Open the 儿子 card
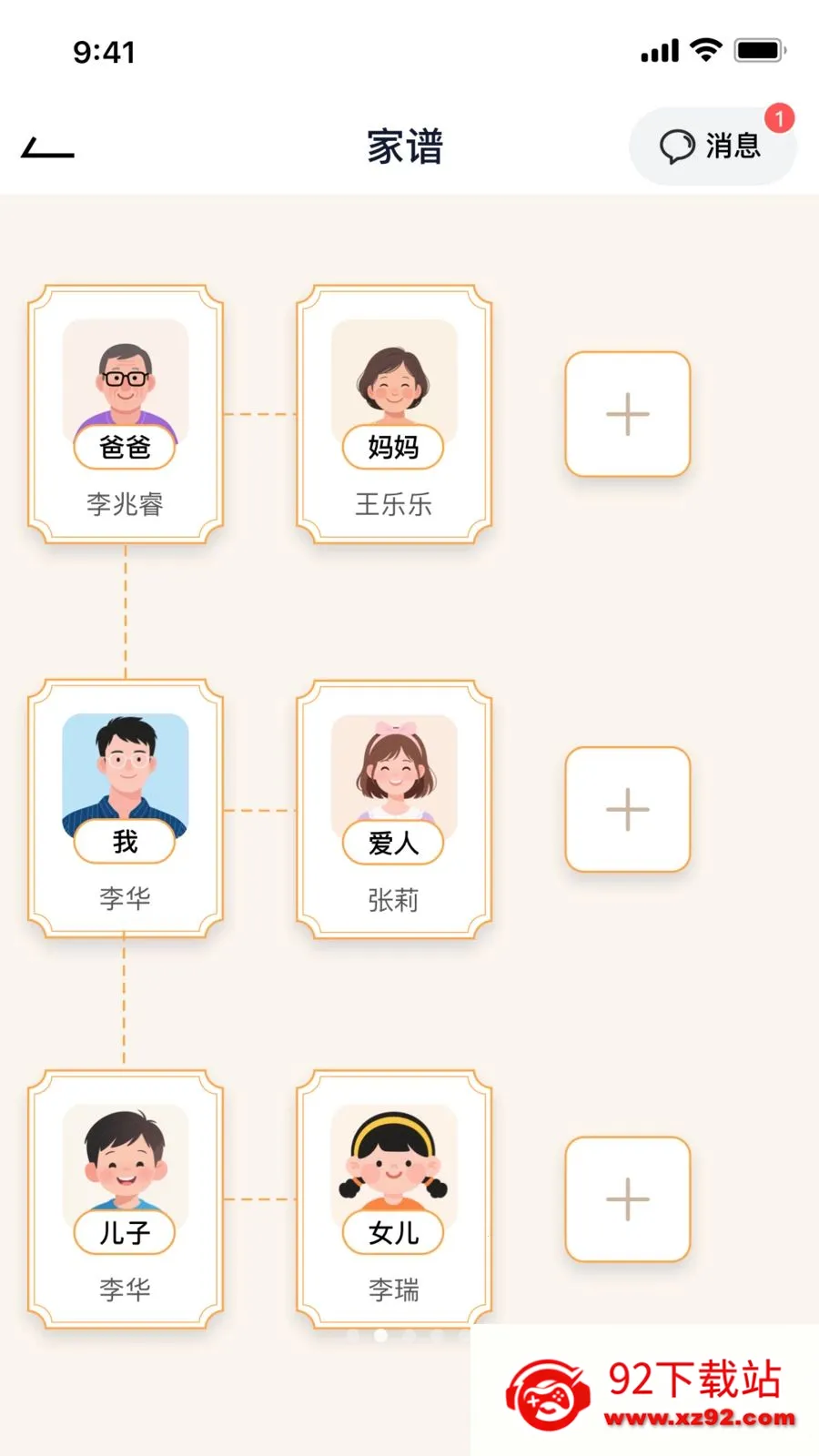819x1456 pixels. [126, 1198]
